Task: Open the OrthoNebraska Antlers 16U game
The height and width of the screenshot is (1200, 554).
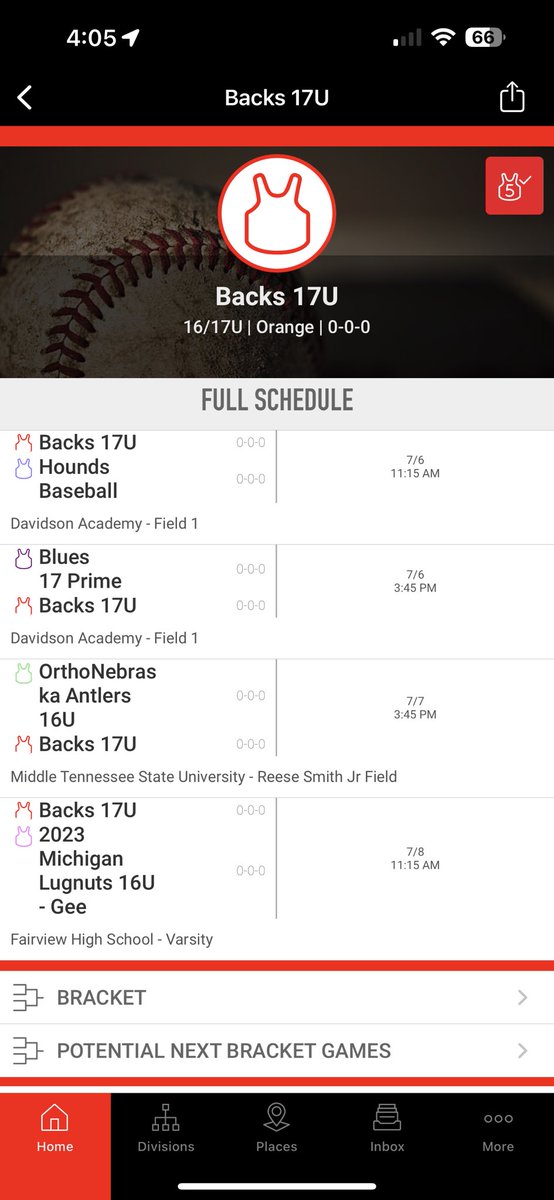Action: point(277,728)
